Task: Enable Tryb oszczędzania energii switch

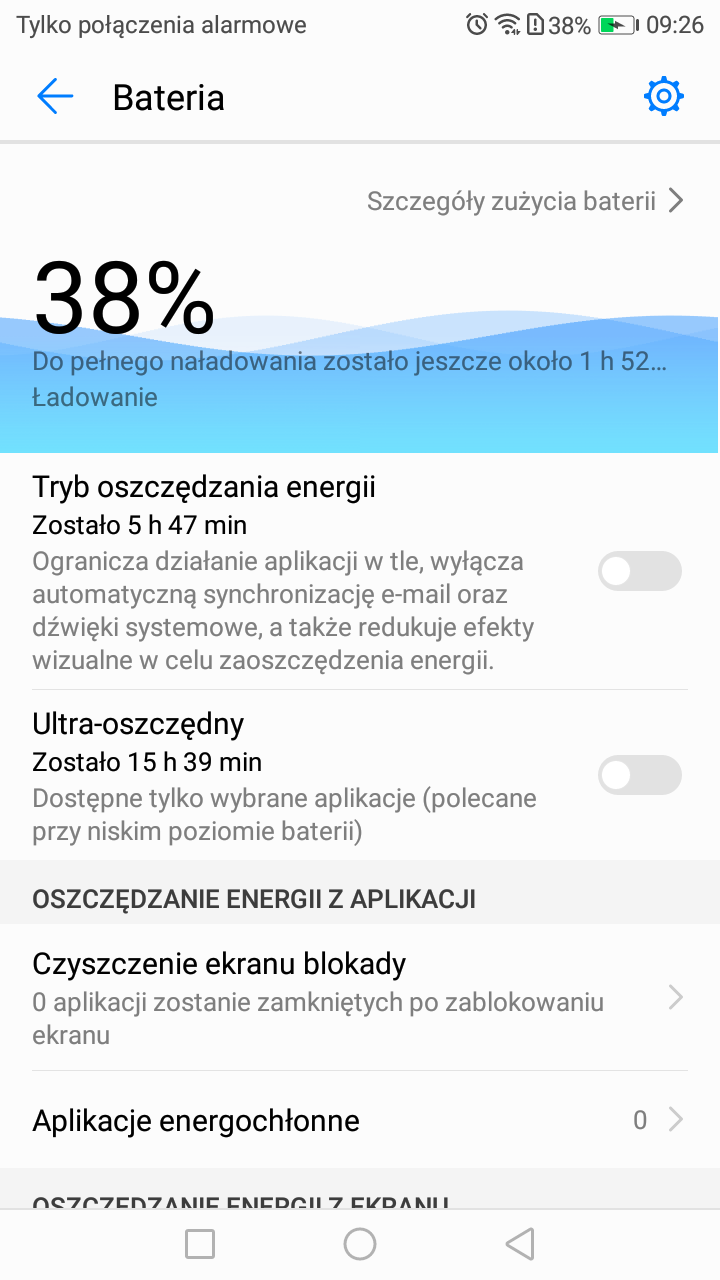Action: pyautogui.click(x=640, y=571)
